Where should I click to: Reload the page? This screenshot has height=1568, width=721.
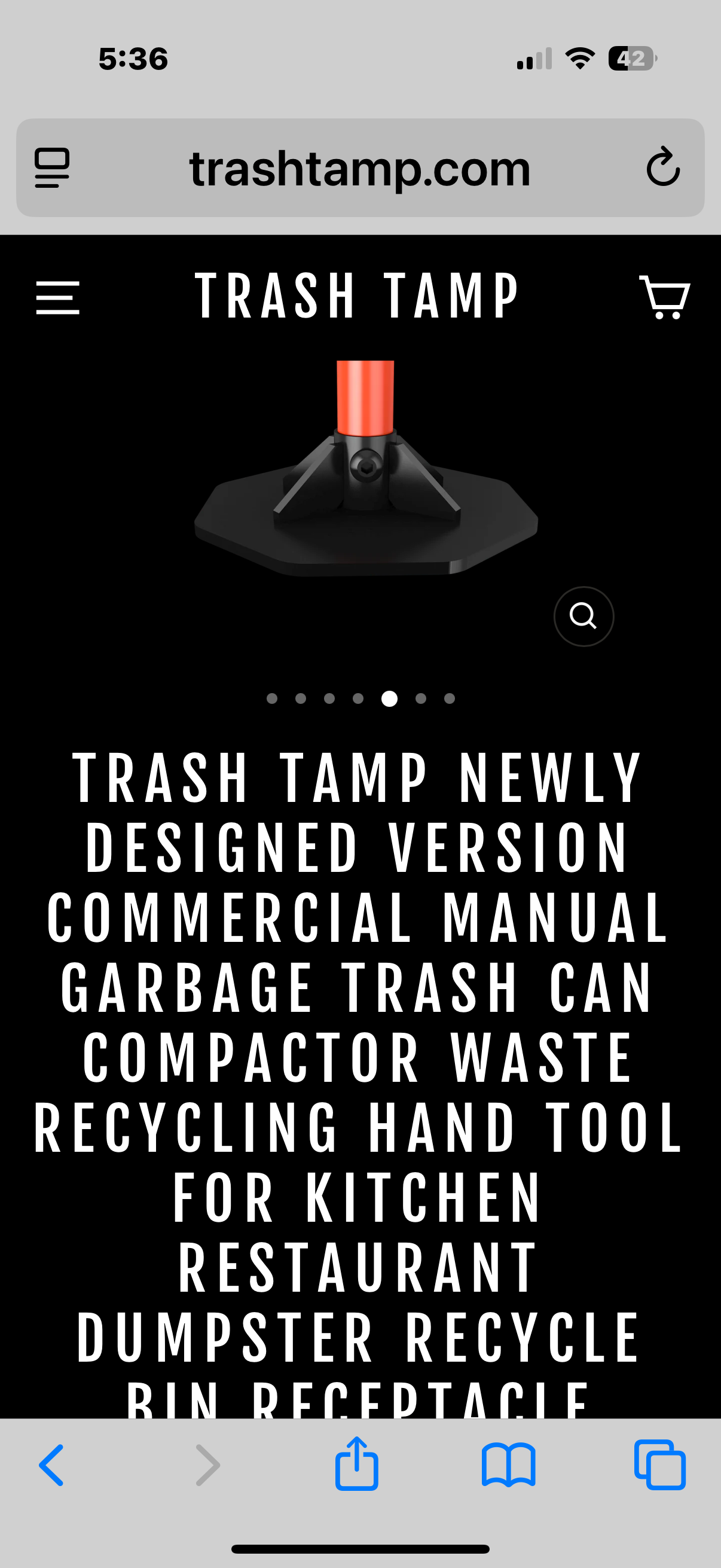click(662, 167)
